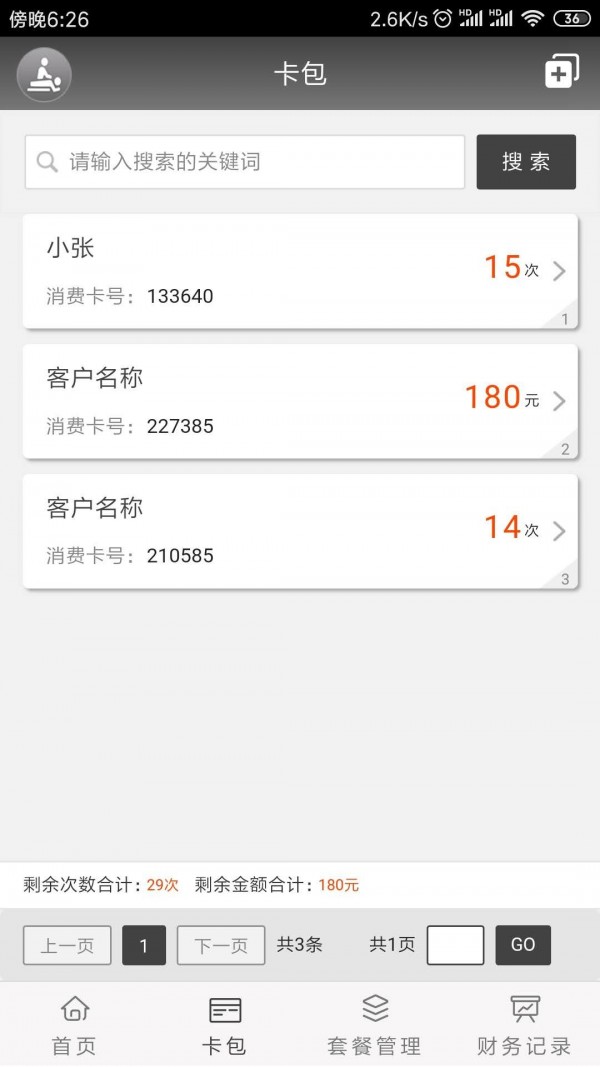Open the card numbered 210585
The image size is (600, 1067).
coord(300,531)
